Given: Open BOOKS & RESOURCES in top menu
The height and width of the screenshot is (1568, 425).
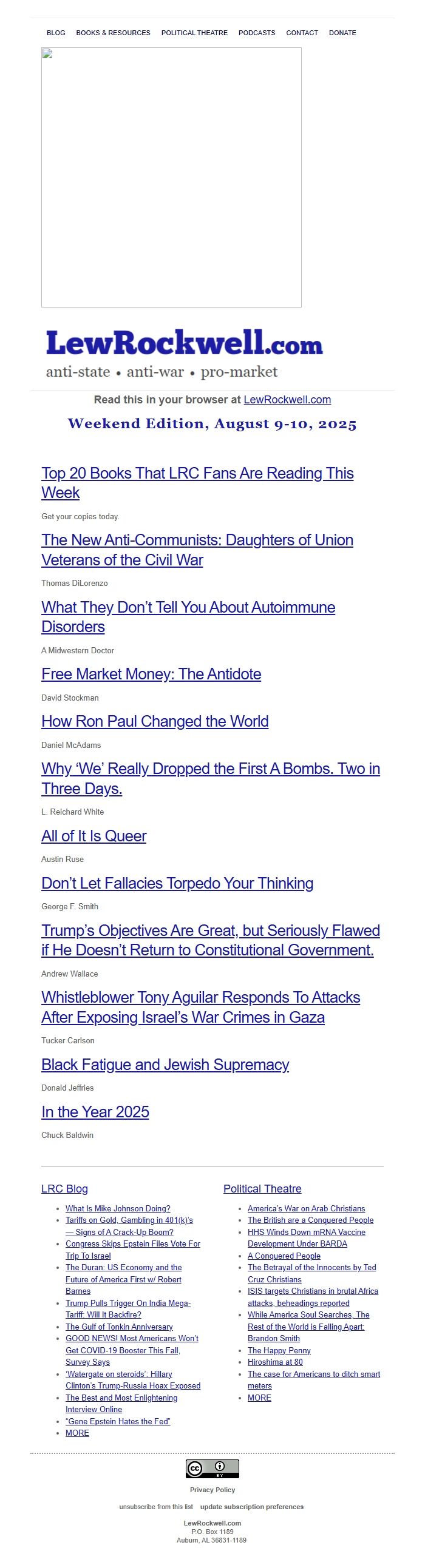Looking at the screenshot, I should click(x=113, y=33).
